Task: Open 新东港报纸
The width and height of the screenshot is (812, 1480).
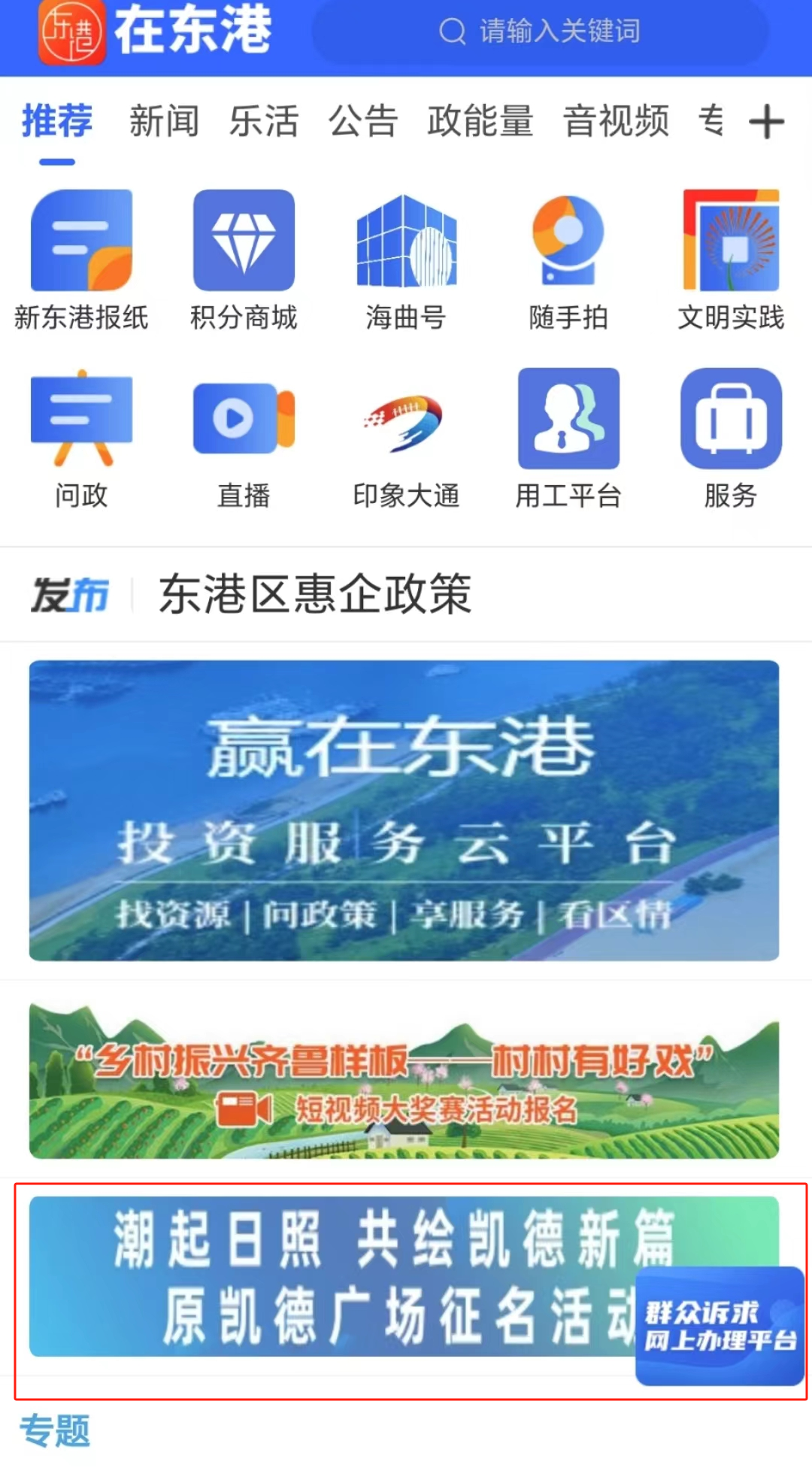Action: 81,260
